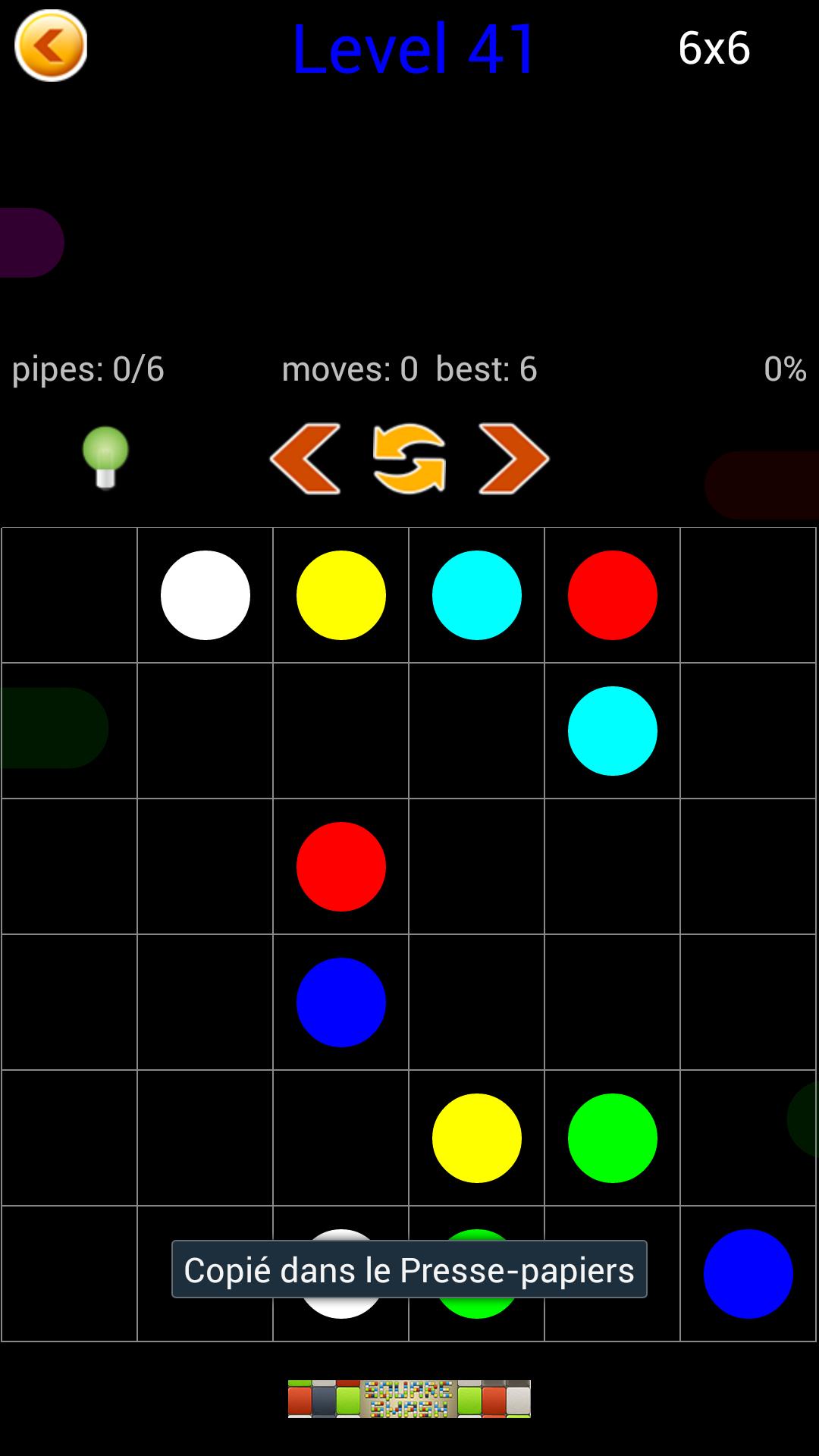Tap the yellow dot in the fifth row
Viewport: 819px width, 1456px height.
pyautogui.click(x=477, y=1138)
